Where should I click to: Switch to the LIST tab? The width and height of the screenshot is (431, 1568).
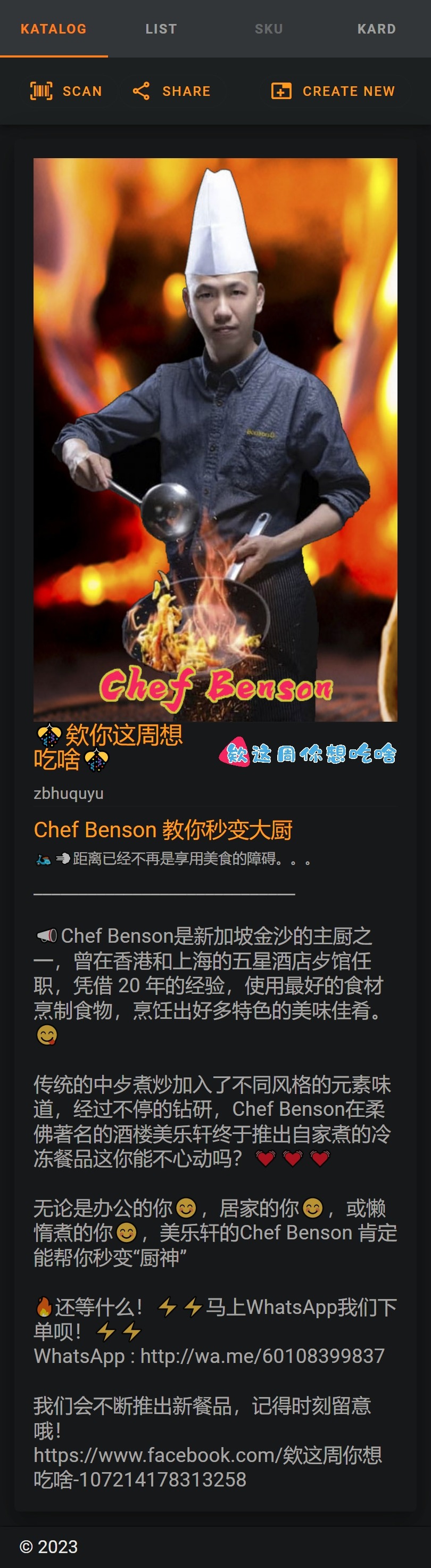(161, 29)
